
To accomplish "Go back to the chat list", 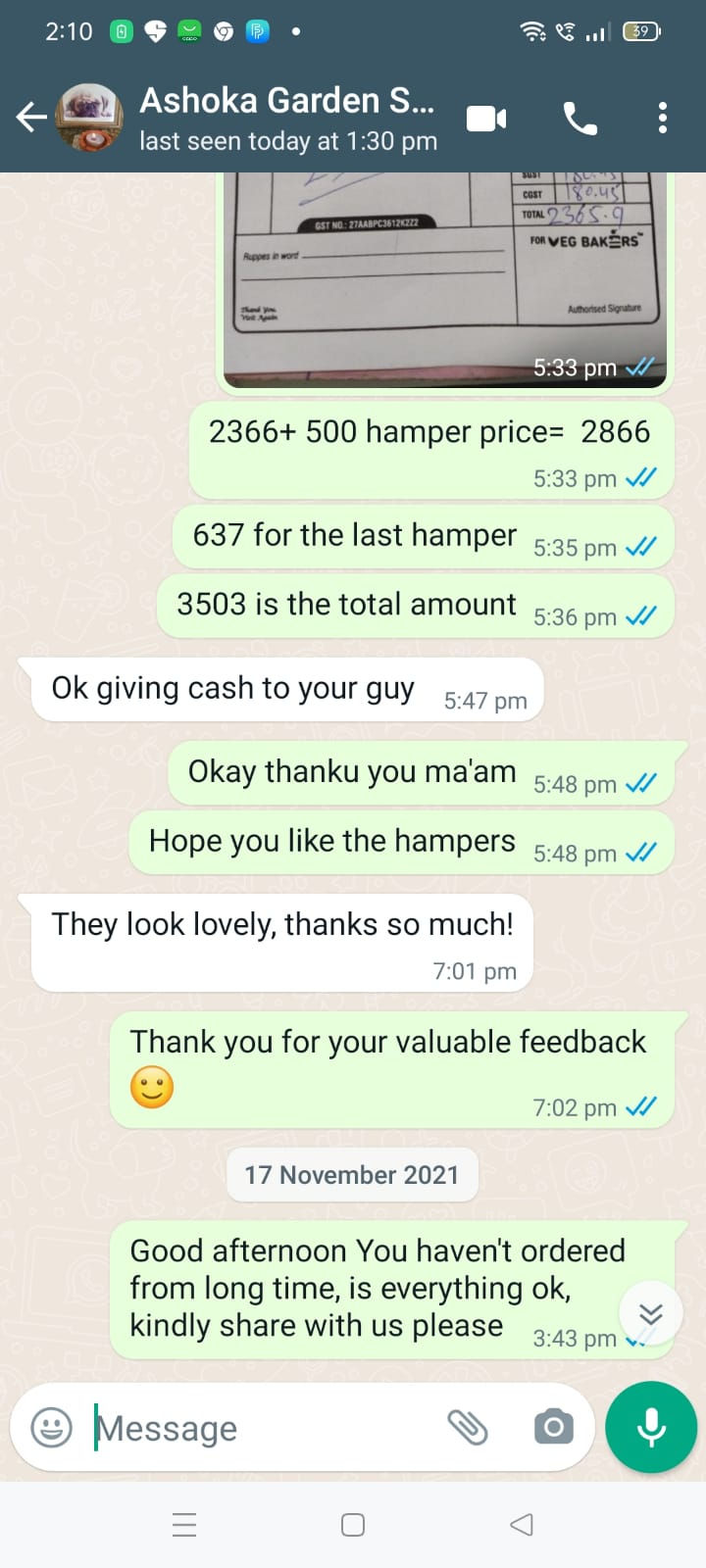I will [31, 118].
